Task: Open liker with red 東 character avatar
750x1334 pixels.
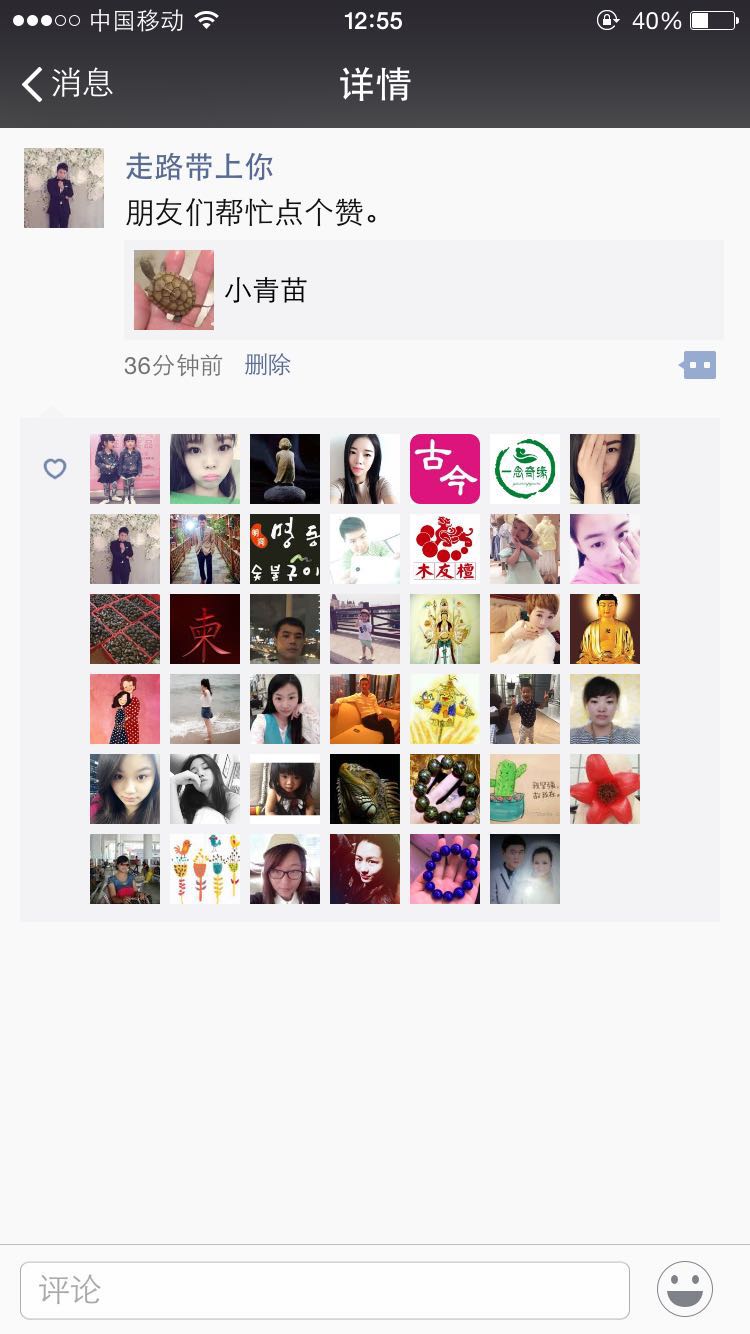Action: (x=205, y=629)
